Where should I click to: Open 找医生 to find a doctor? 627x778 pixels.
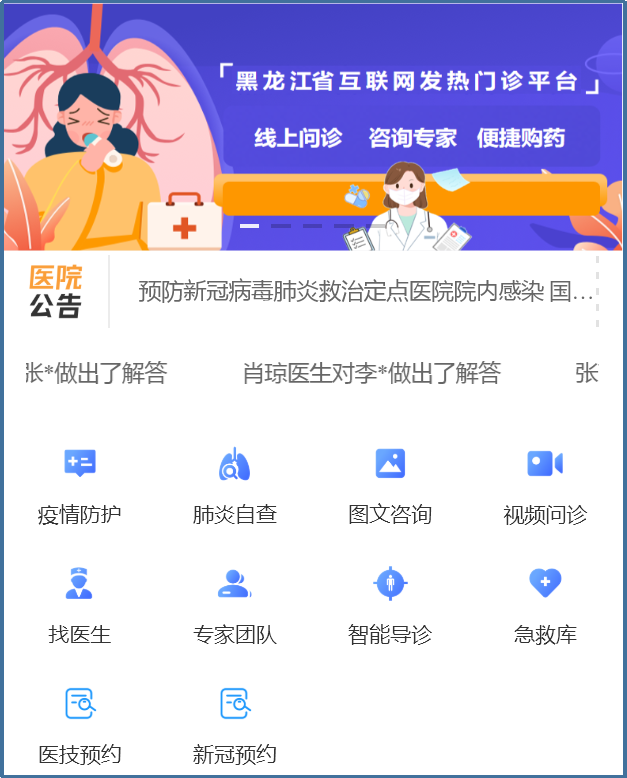80,606
